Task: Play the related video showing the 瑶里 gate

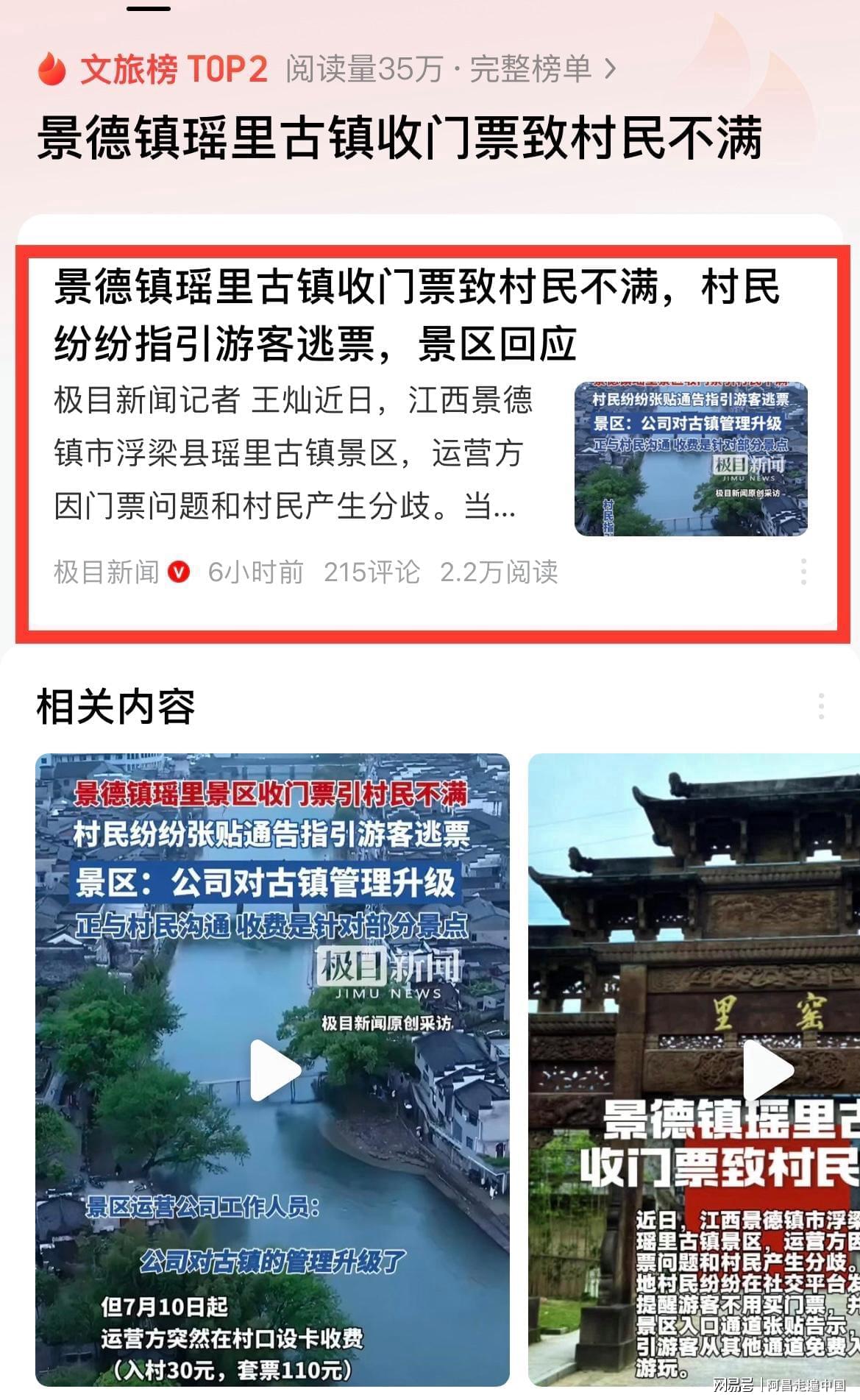Action: pyautogui.click(x=767, y=1070)
